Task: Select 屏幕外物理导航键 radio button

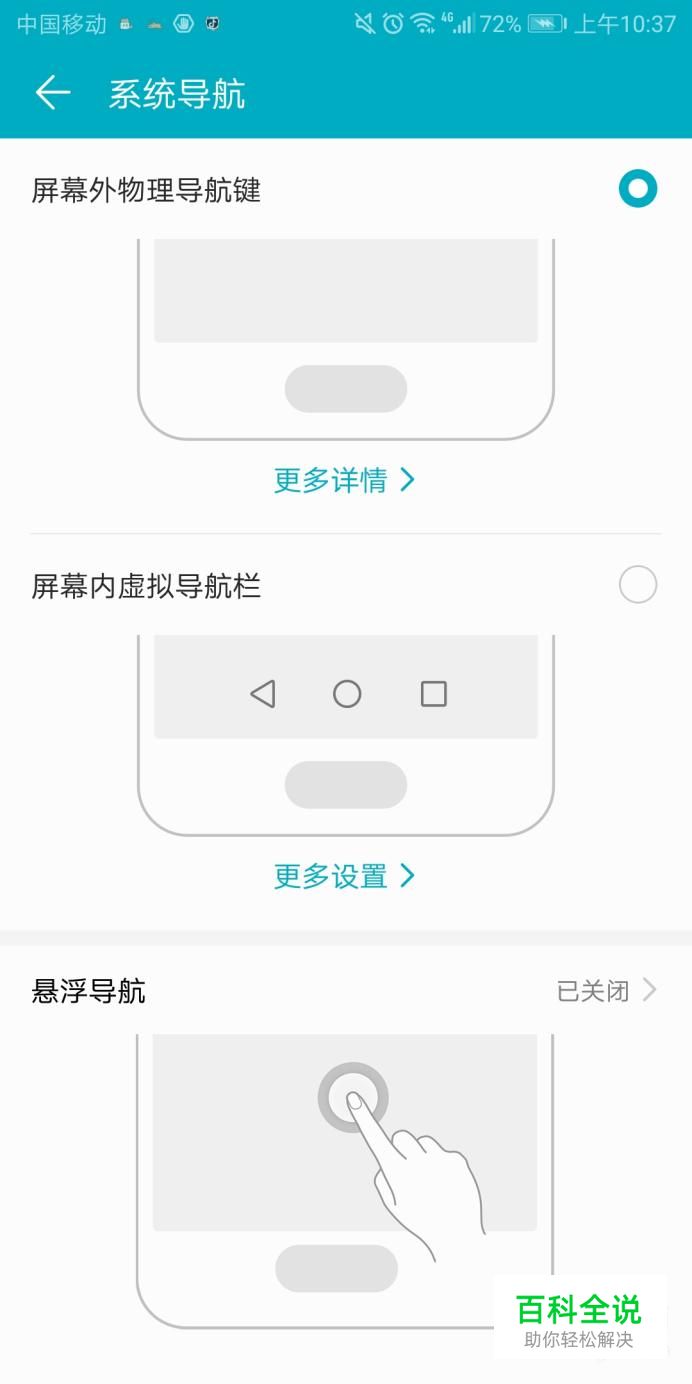Action: tap(637, 189)
